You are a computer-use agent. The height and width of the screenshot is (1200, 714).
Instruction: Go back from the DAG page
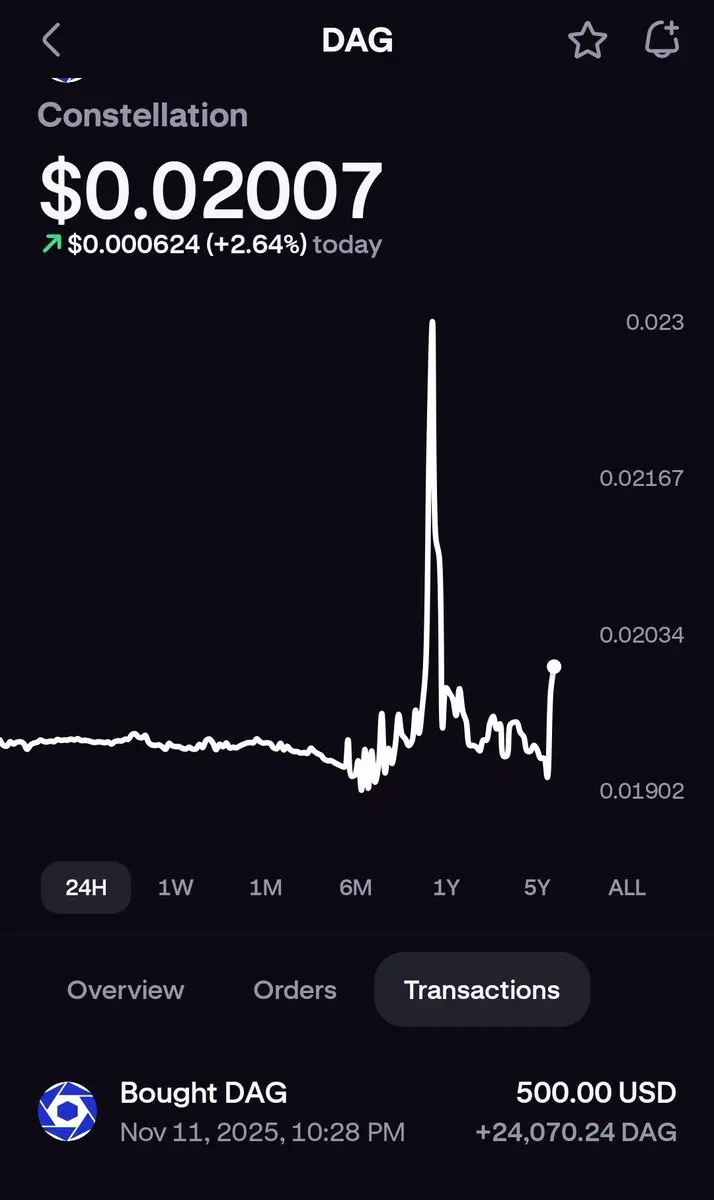(52, 41)
